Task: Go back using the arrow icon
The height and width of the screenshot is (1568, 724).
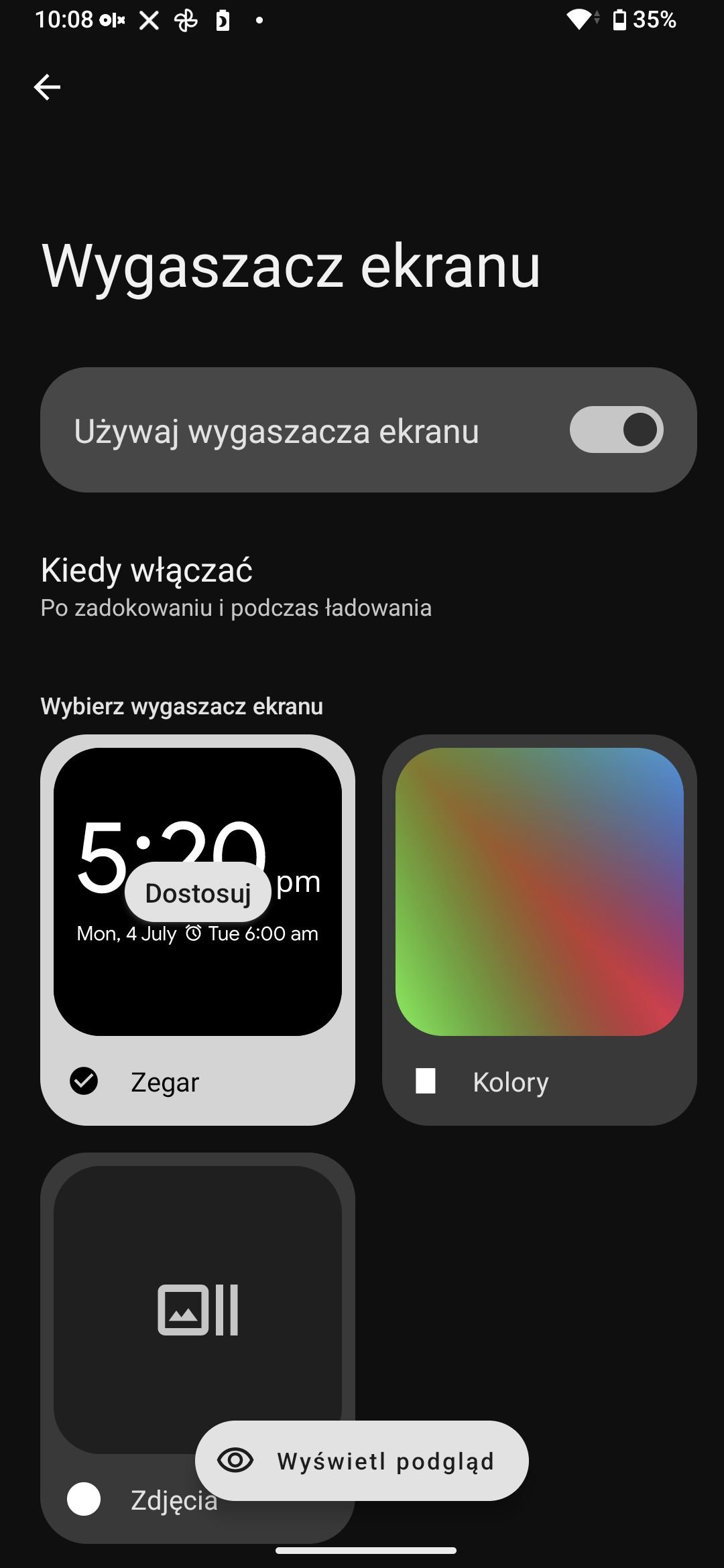Action: 47,87
